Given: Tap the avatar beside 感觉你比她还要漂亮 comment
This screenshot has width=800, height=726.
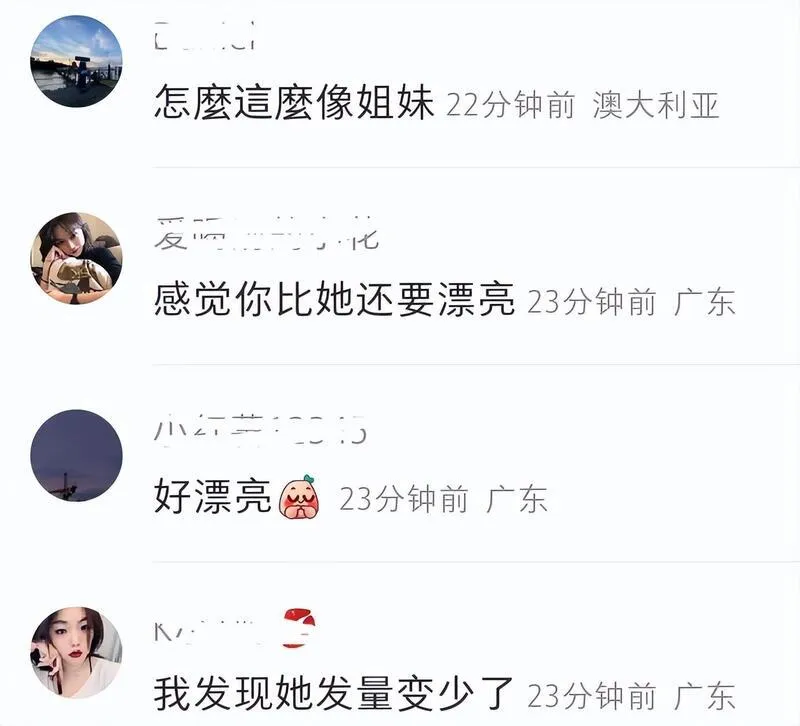Looking at the screenshot, I should click(x=77, y=258).
